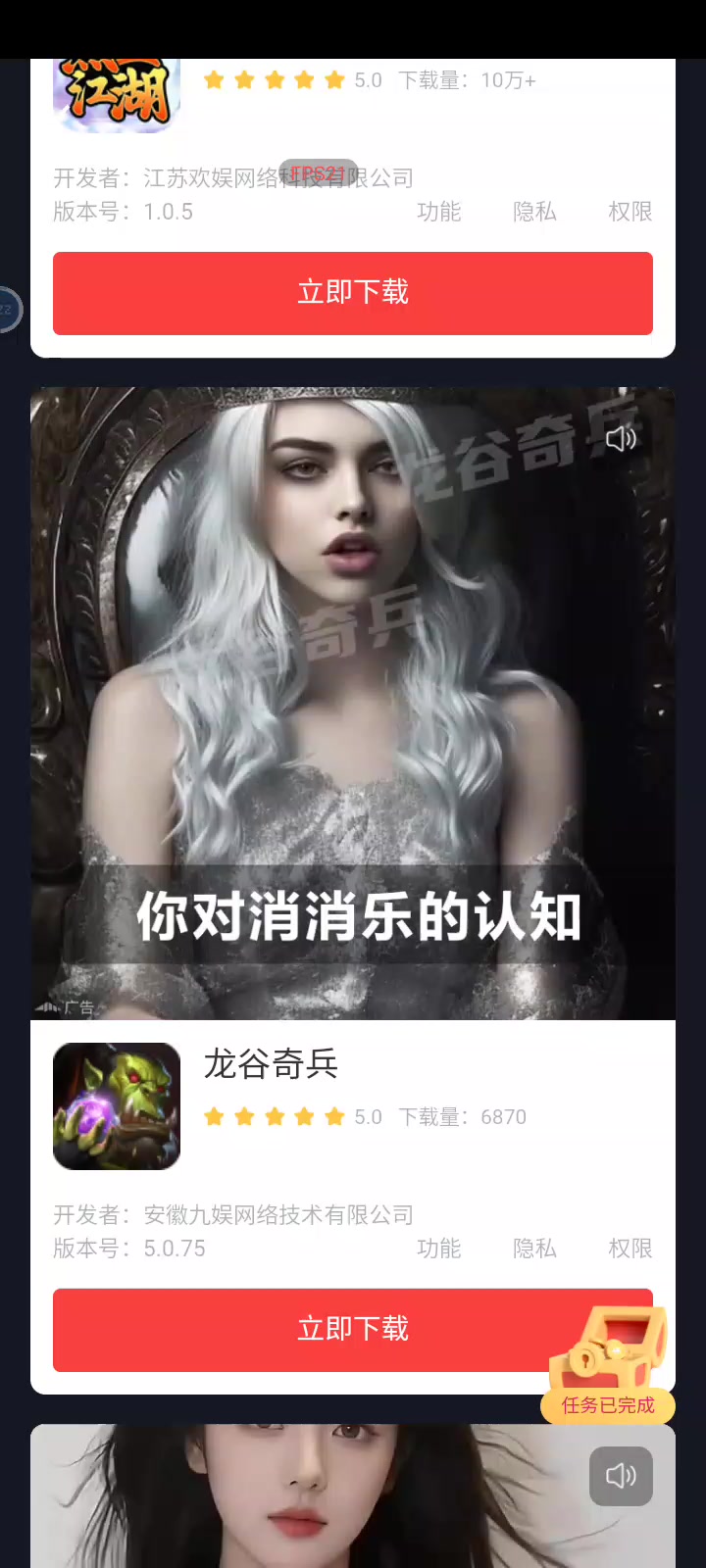View 功能 details for 龙谷奇兵
This screenshot has height=1568, width=706.
click(438, 1249)
